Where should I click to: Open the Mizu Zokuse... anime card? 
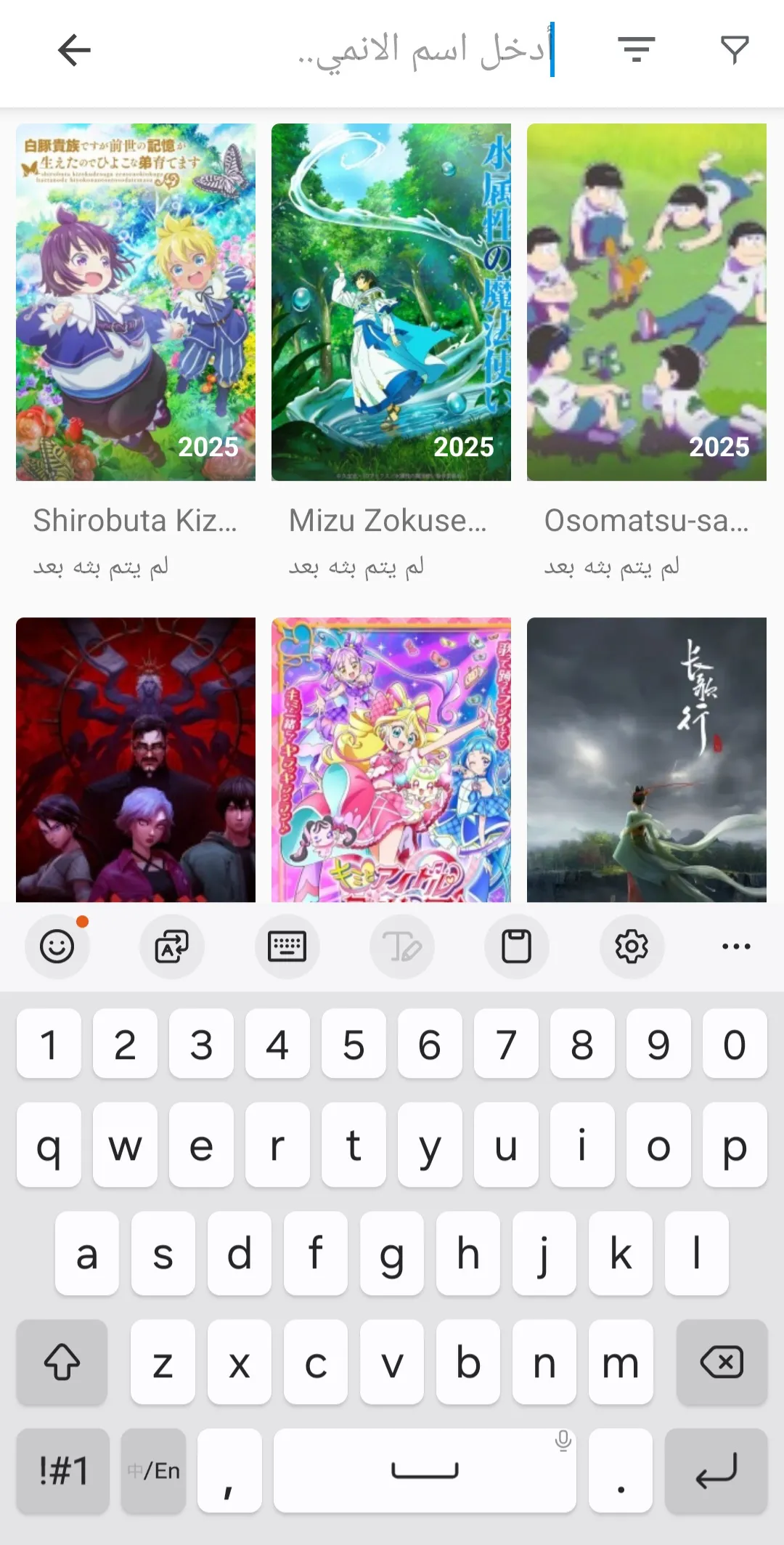coord(391,351)
